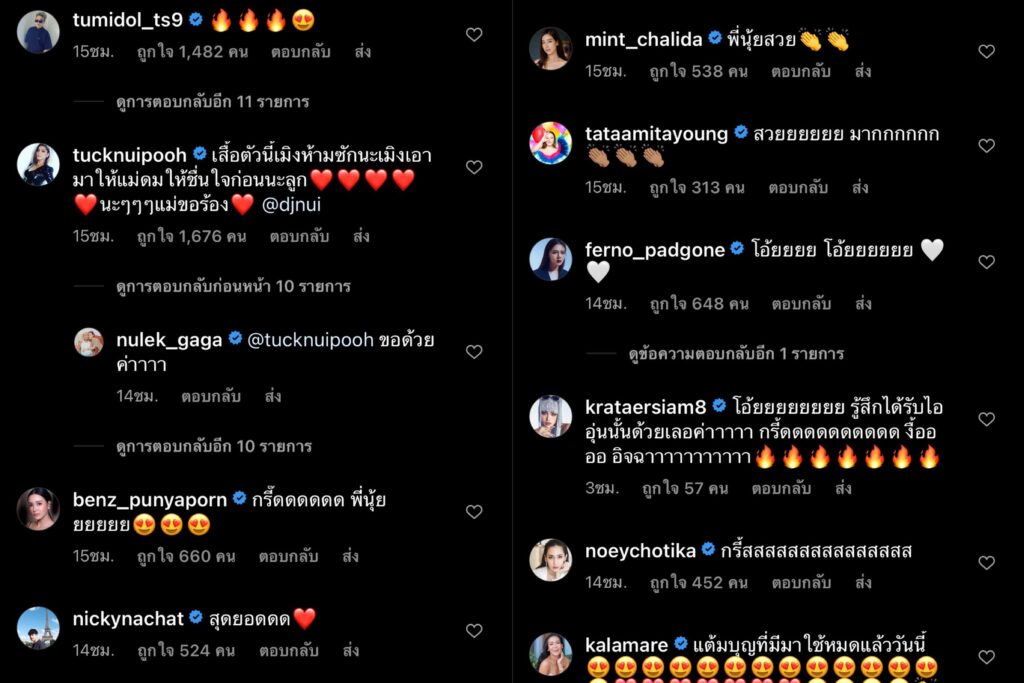1024x683 pixels.
Task: View 1 more reply under ferno_padgone
Action: [x=735, y=354]
